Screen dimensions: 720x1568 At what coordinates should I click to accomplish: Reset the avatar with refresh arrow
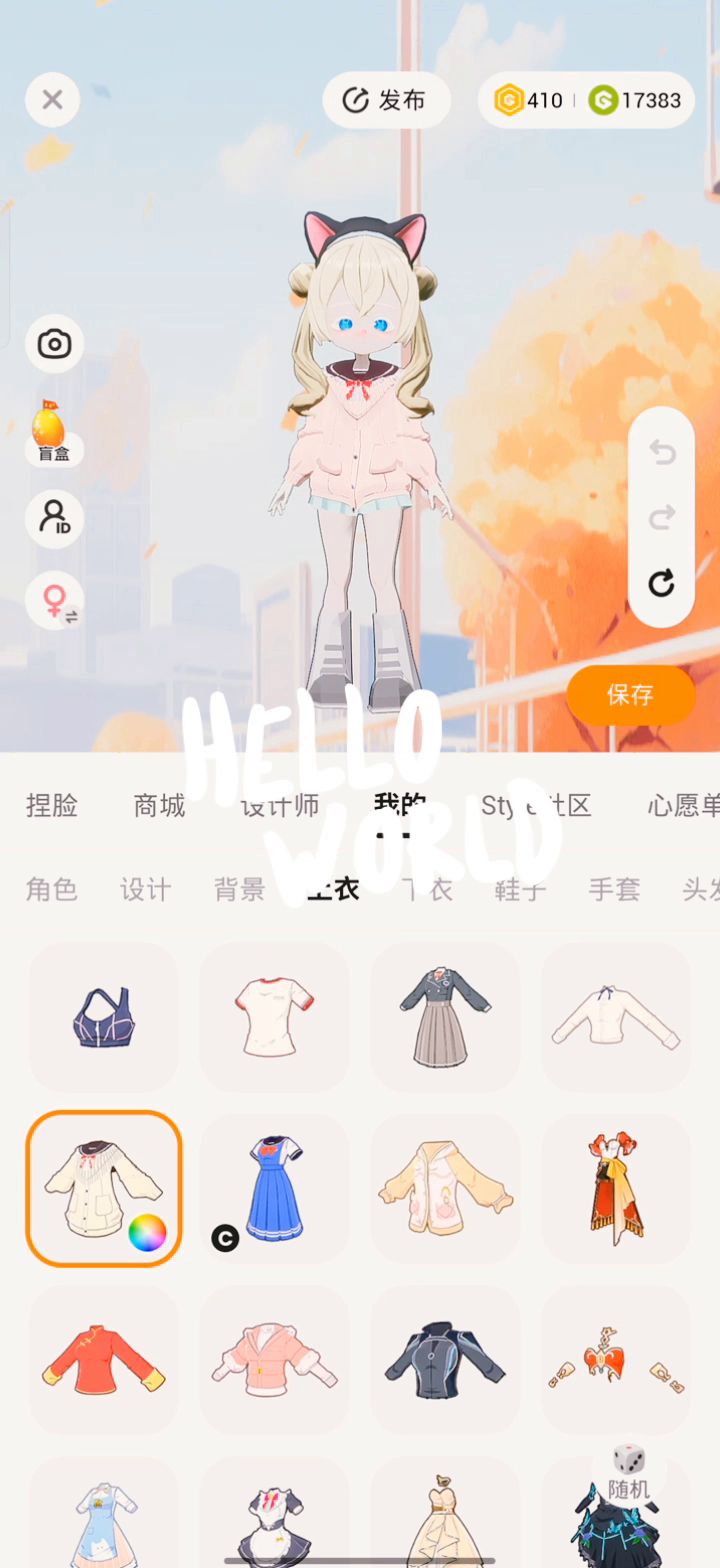click(x=661, y=583)
